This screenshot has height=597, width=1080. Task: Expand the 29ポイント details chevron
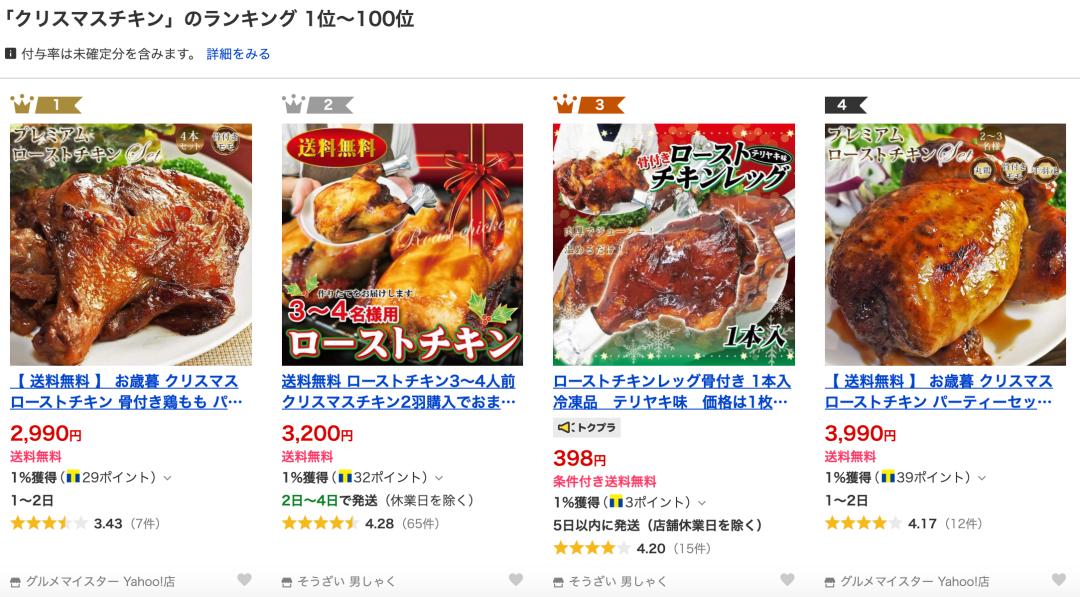tap(168, 478)
